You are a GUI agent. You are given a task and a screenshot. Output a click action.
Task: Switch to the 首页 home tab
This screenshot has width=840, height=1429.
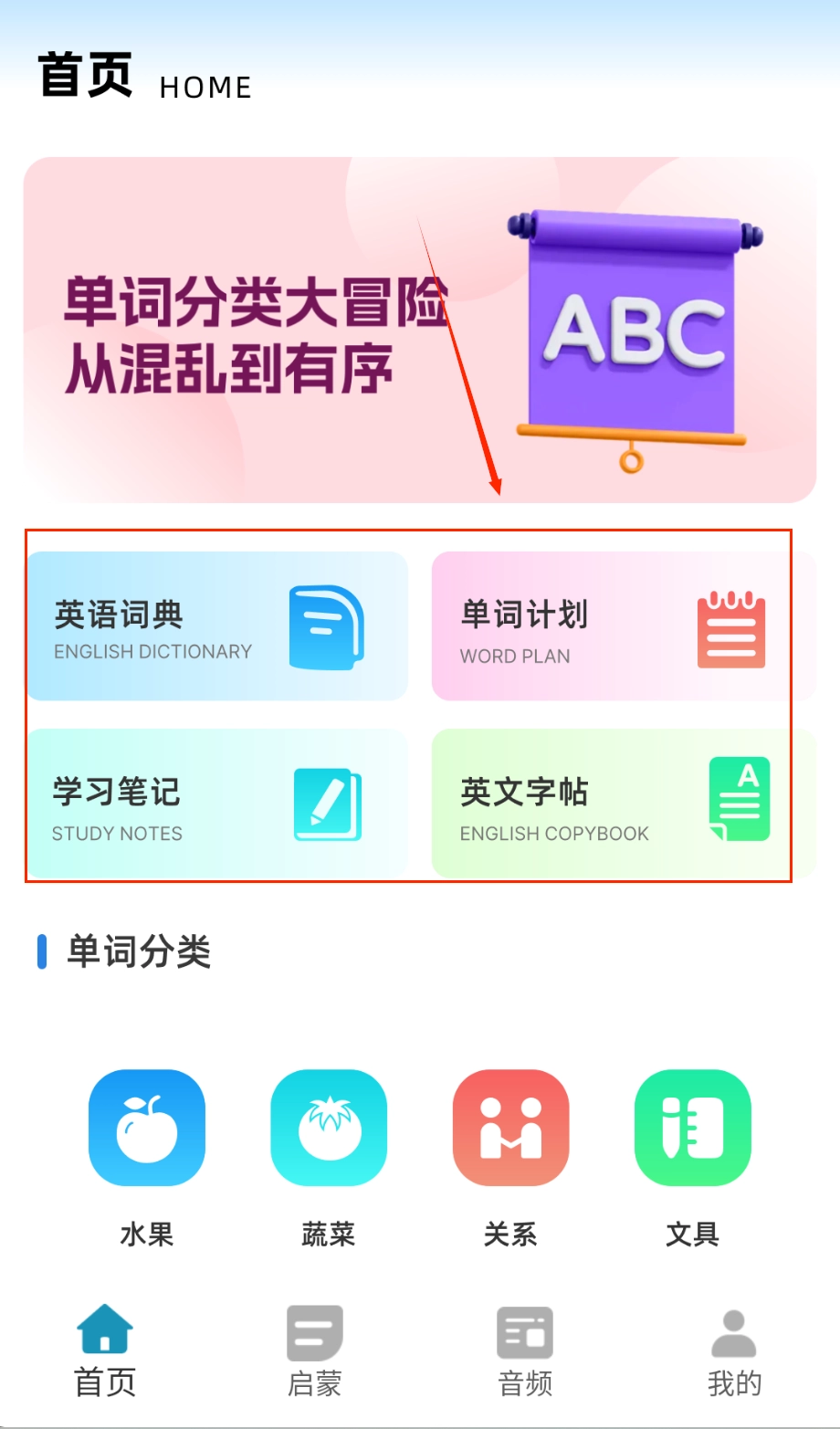[105, 1351]
